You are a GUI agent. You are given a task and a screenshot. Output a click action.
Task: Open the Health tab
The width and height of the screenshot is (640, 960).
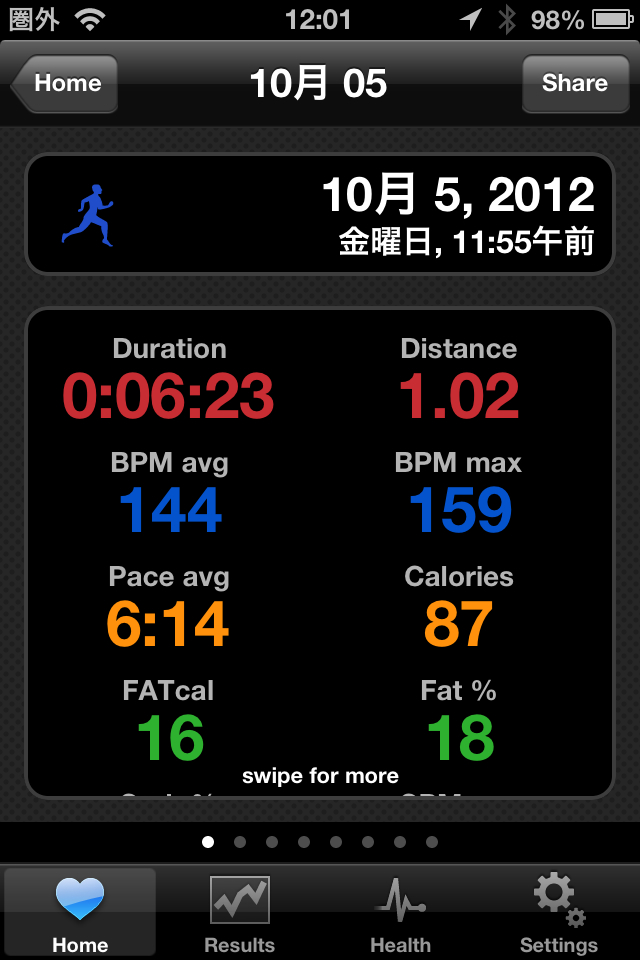tap(400, 912)
